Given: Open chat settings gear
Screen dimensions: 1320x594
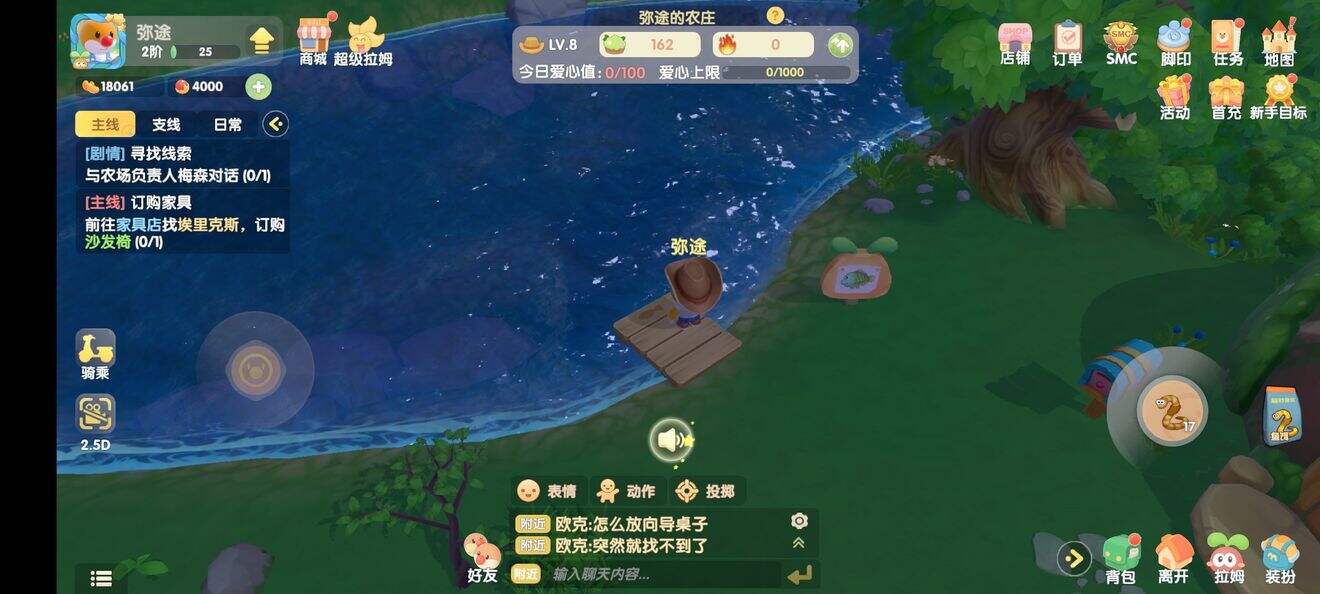Looking at the screenshot, I should (799, 521).
